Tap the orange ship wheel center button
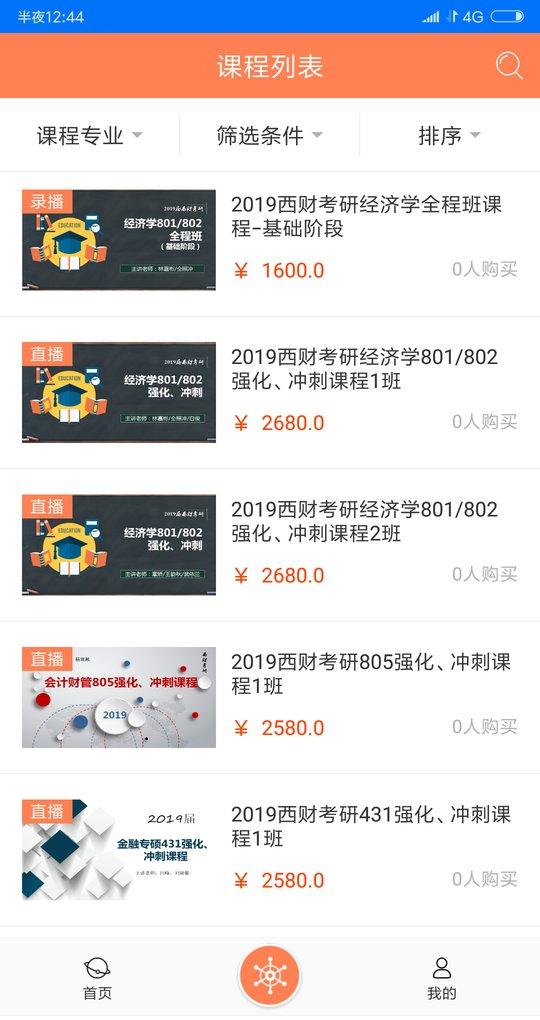Image resolution: width=540 pixels, height=1020 pixels. pos(269,976)
